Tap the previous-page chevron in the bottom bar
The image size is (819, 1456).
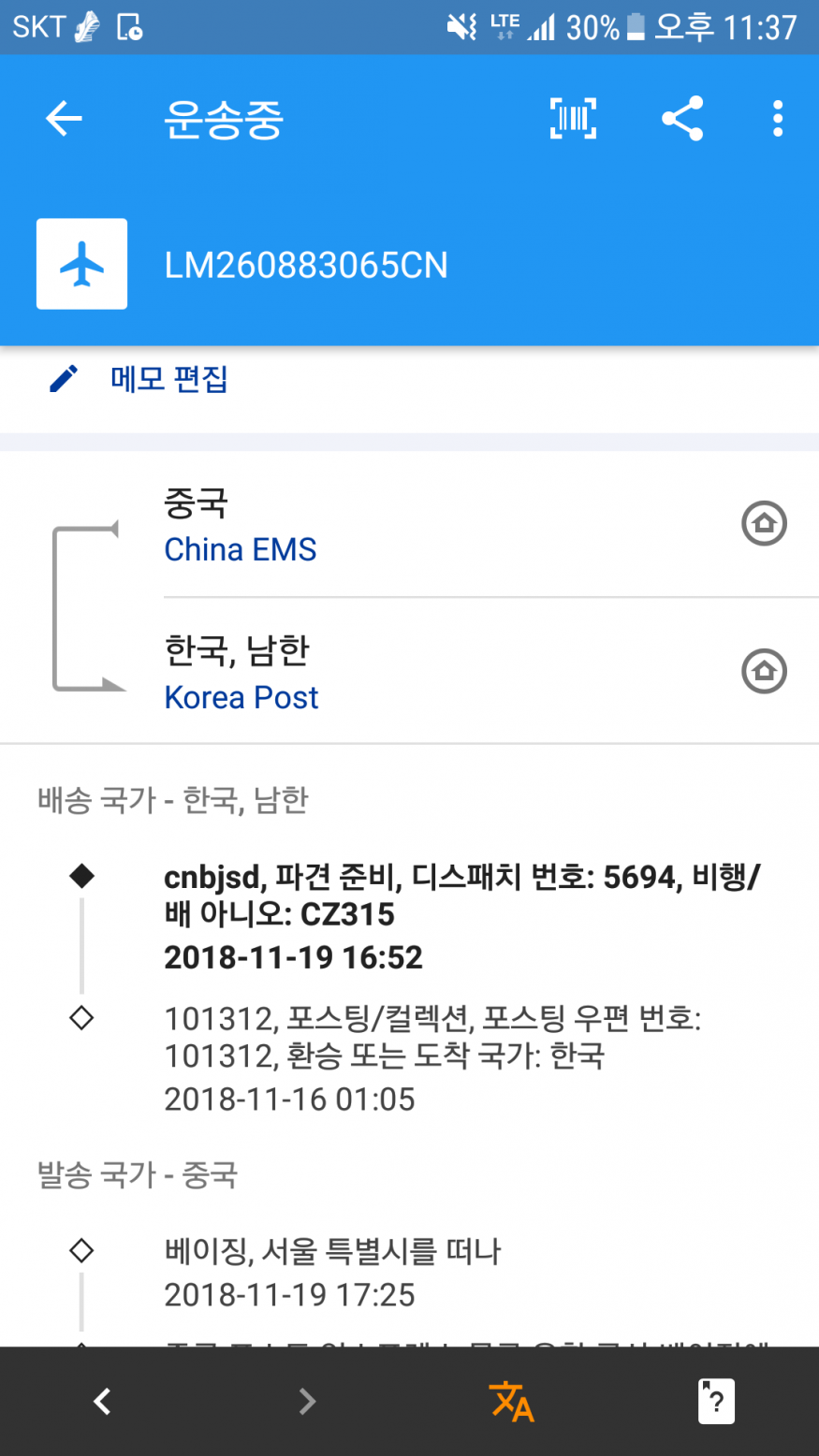point(102,1401)
